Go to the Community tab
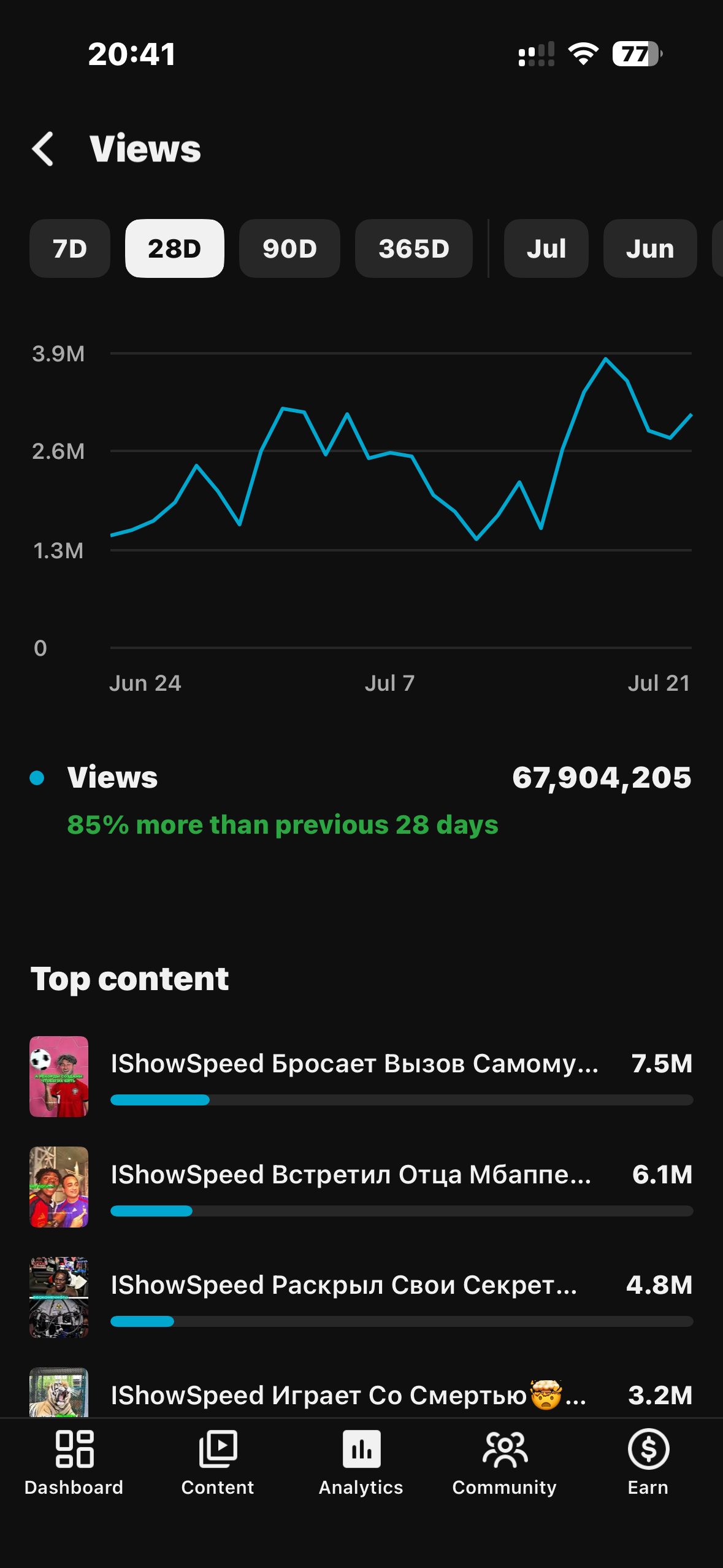This screenshot has width=723, height=1568. (505, 1463)
